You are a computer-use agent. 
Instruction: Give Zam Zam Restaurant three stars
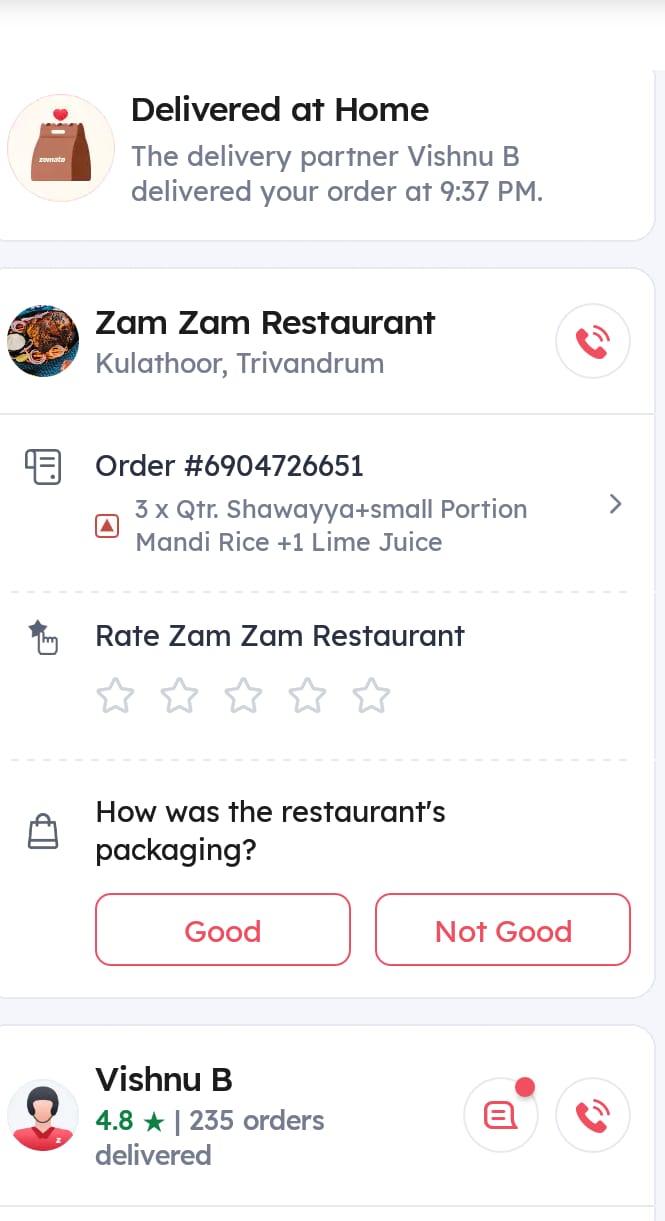pyautogui.click(x=243, y=696)
